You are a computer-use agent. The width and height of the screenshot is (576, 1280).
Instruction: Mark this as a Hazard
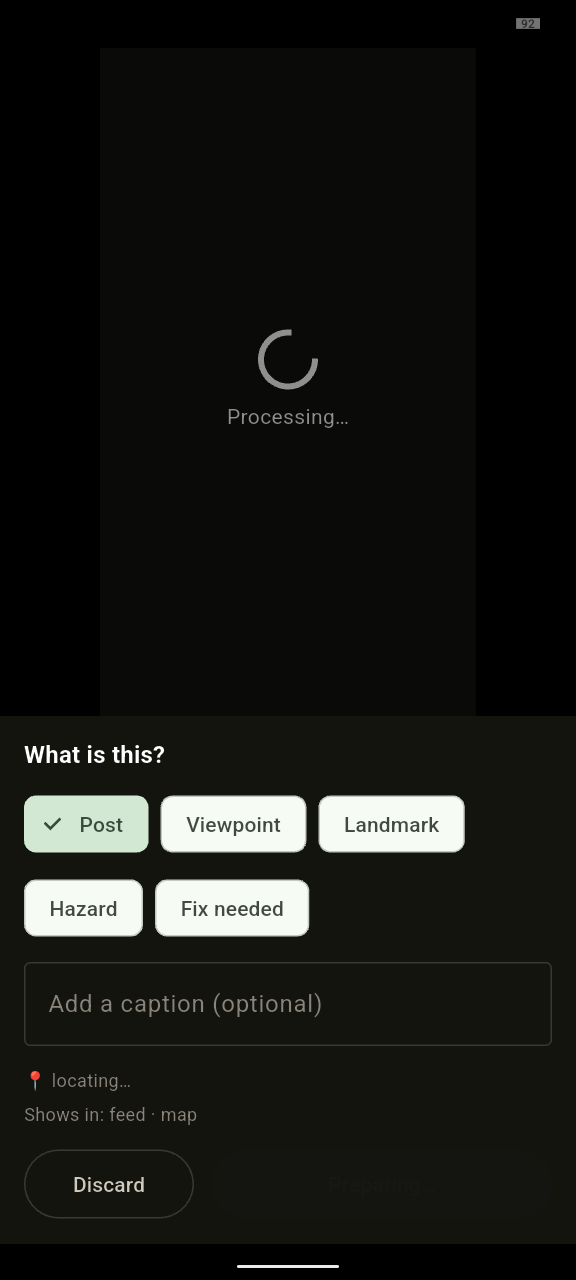[83, 908]
